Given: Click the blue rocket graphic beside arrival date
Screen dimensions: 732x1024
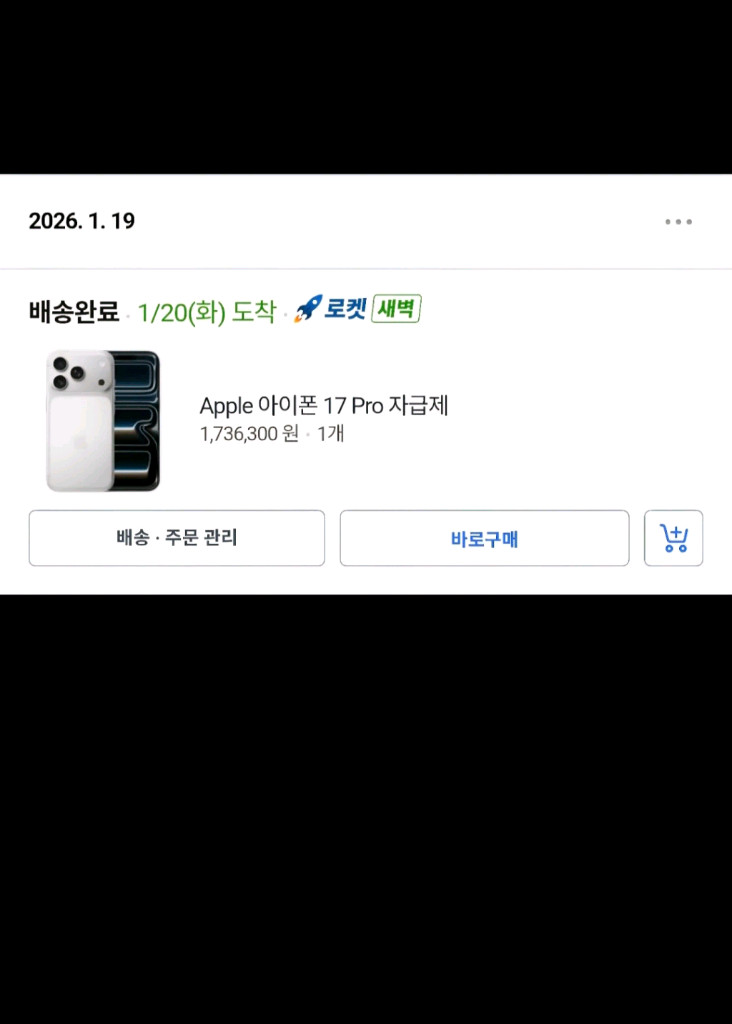Looking at the screenshot, I should point(308,310).
